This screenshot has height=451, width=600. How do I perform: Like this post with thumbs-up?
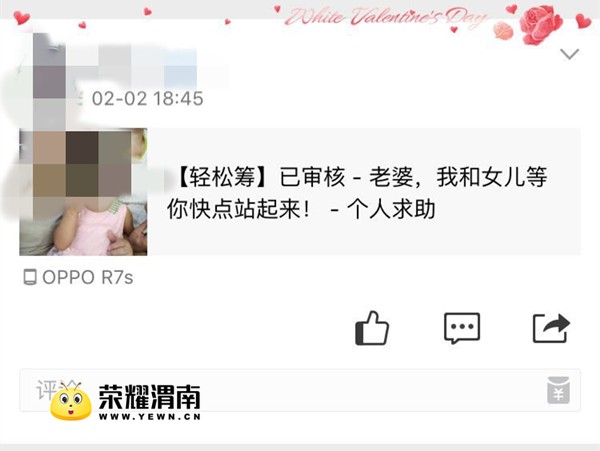[x=372, y=327]
